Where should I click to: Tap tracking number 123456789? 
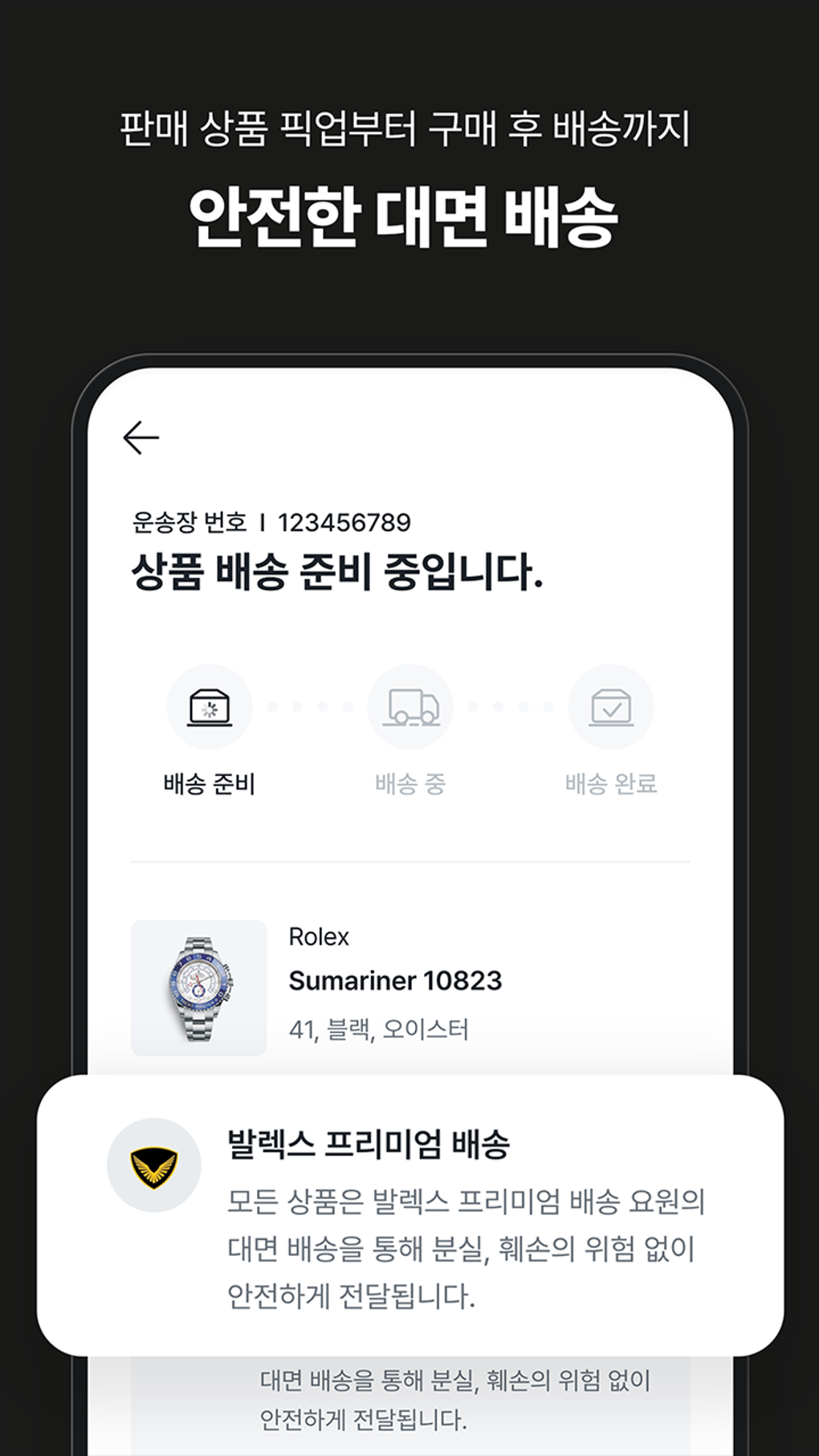(x=344, y=520)
